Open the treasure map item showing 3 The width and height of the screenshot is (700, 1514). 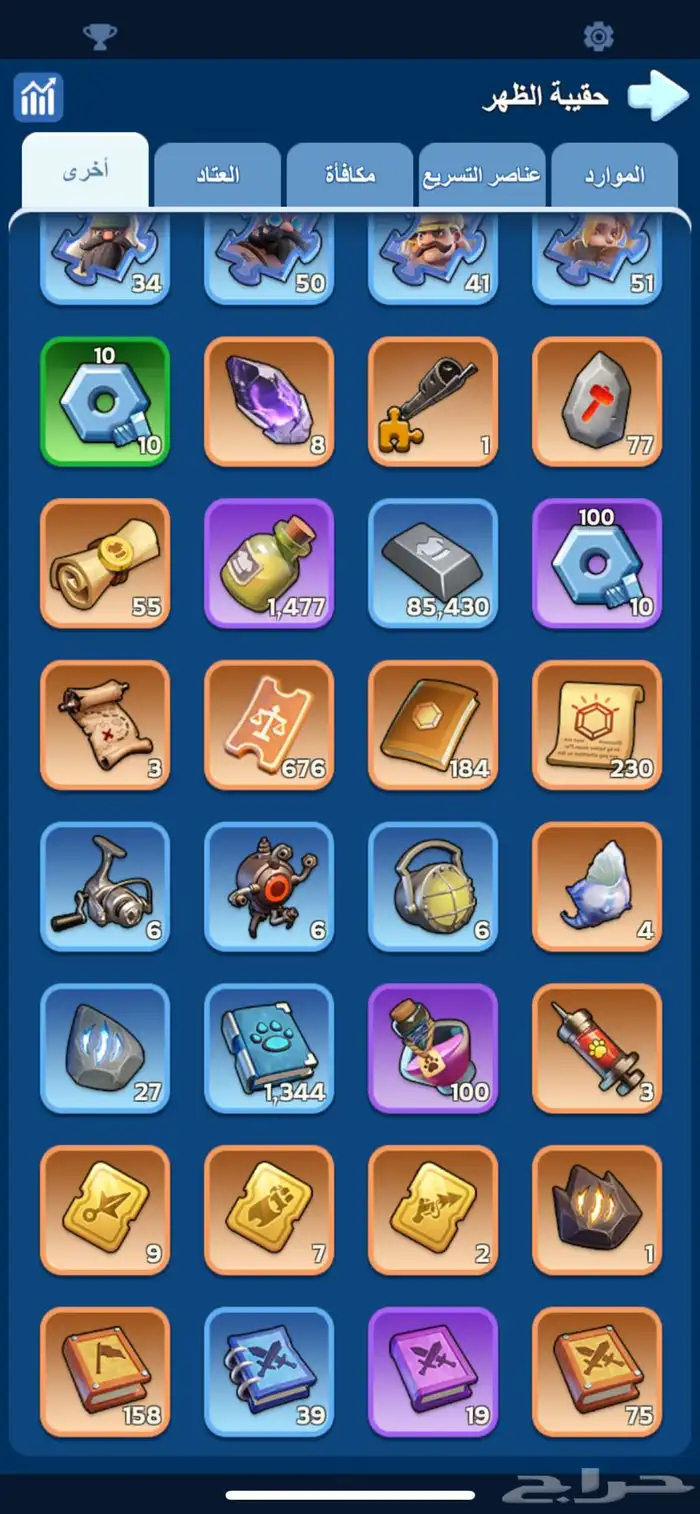(x=105, y=725)
